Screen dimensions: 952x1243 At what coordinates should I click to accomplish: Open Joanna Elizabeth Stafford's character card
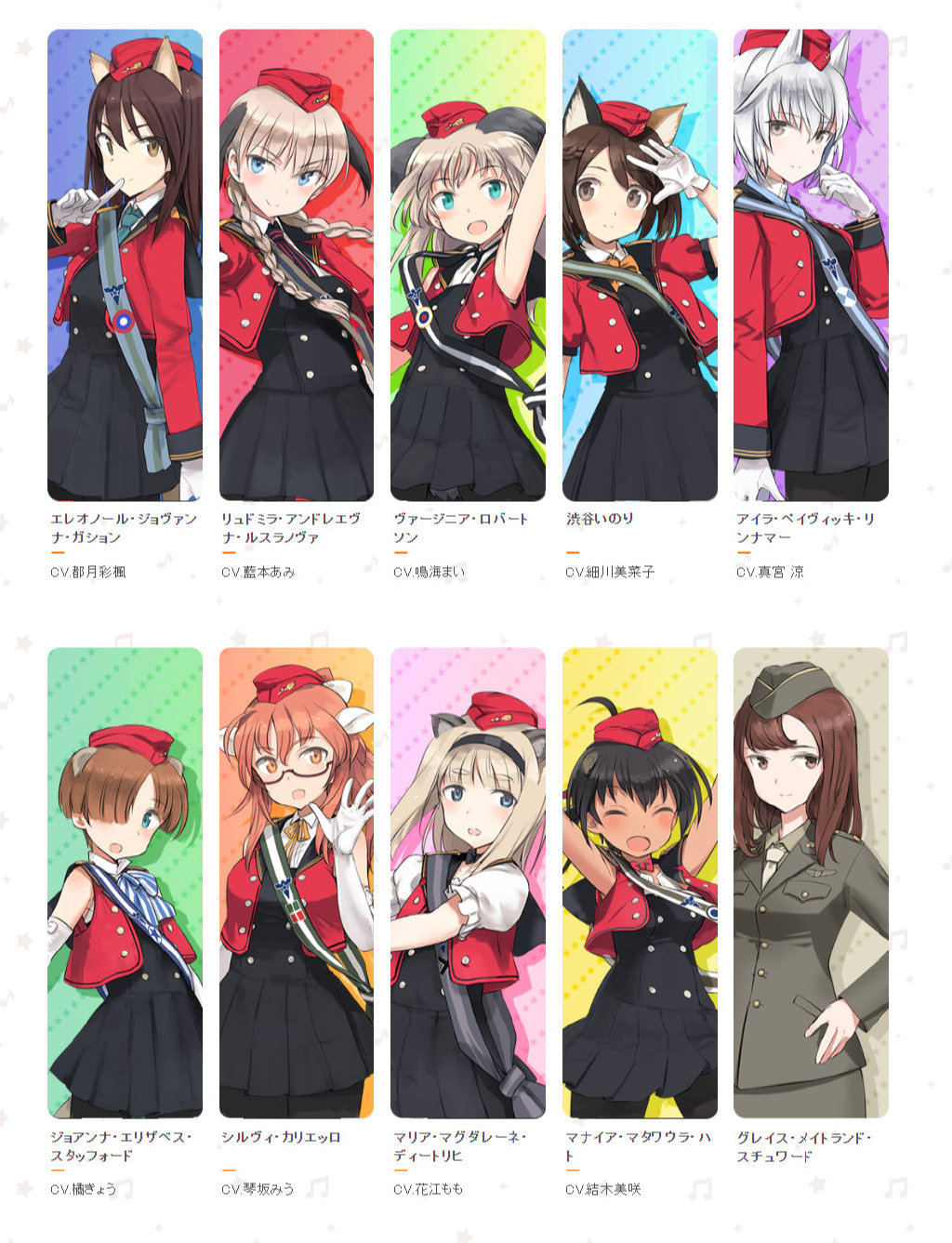[125, 883]
